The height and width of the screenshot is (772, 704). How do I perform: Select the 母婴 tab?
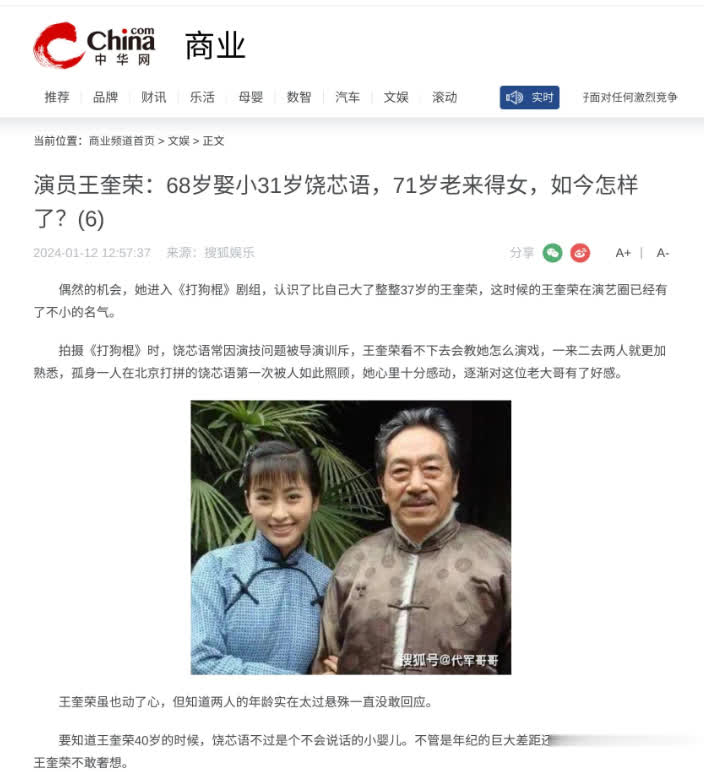250,97
